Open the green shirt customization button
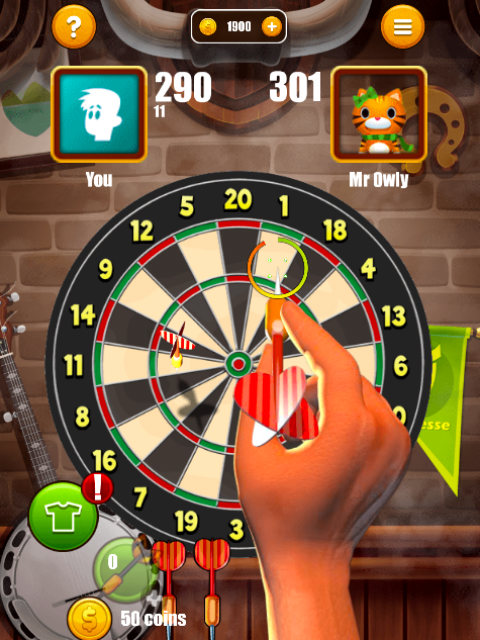 (63, 516)
